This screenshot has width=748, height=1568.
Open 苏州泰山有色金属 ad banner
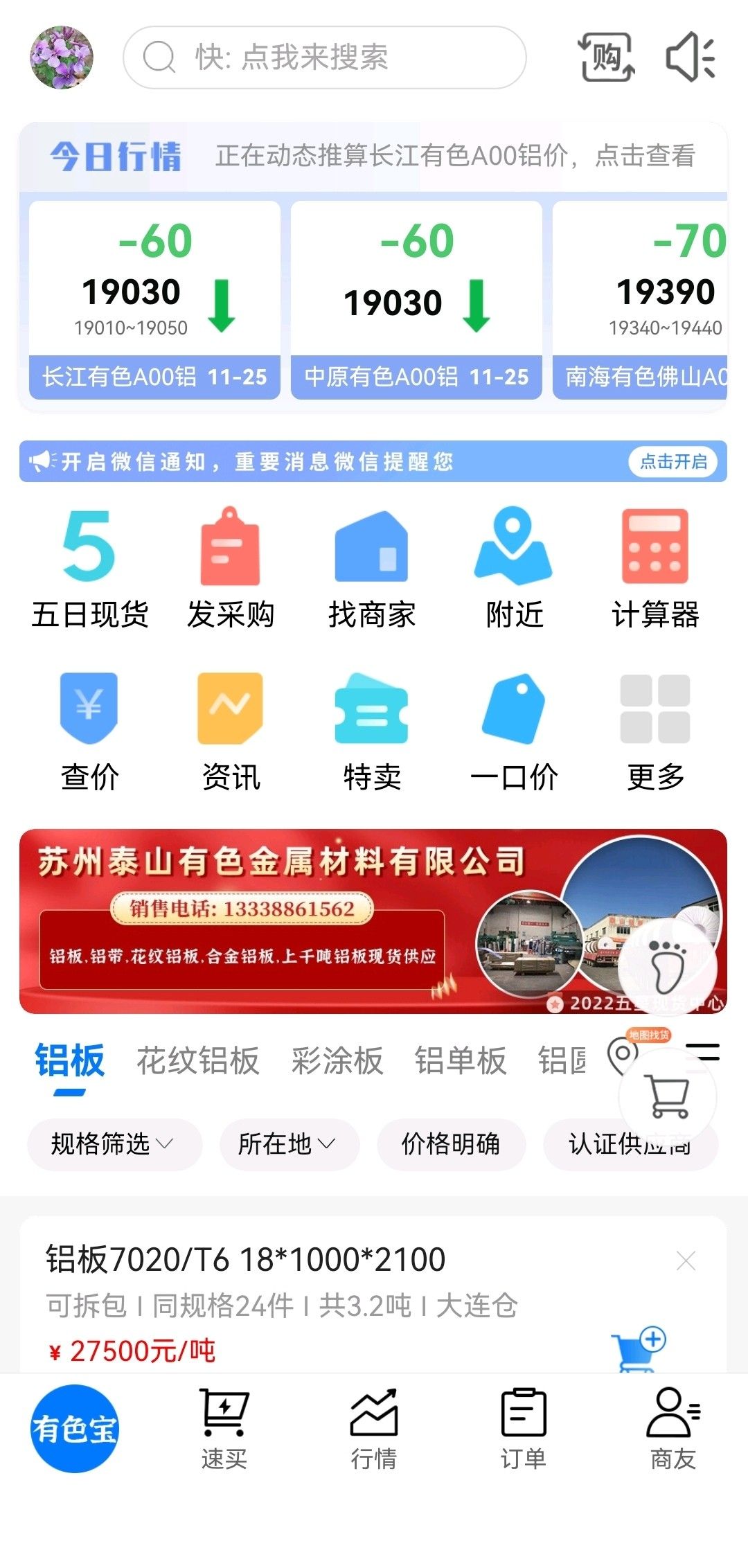click(312, 921)
